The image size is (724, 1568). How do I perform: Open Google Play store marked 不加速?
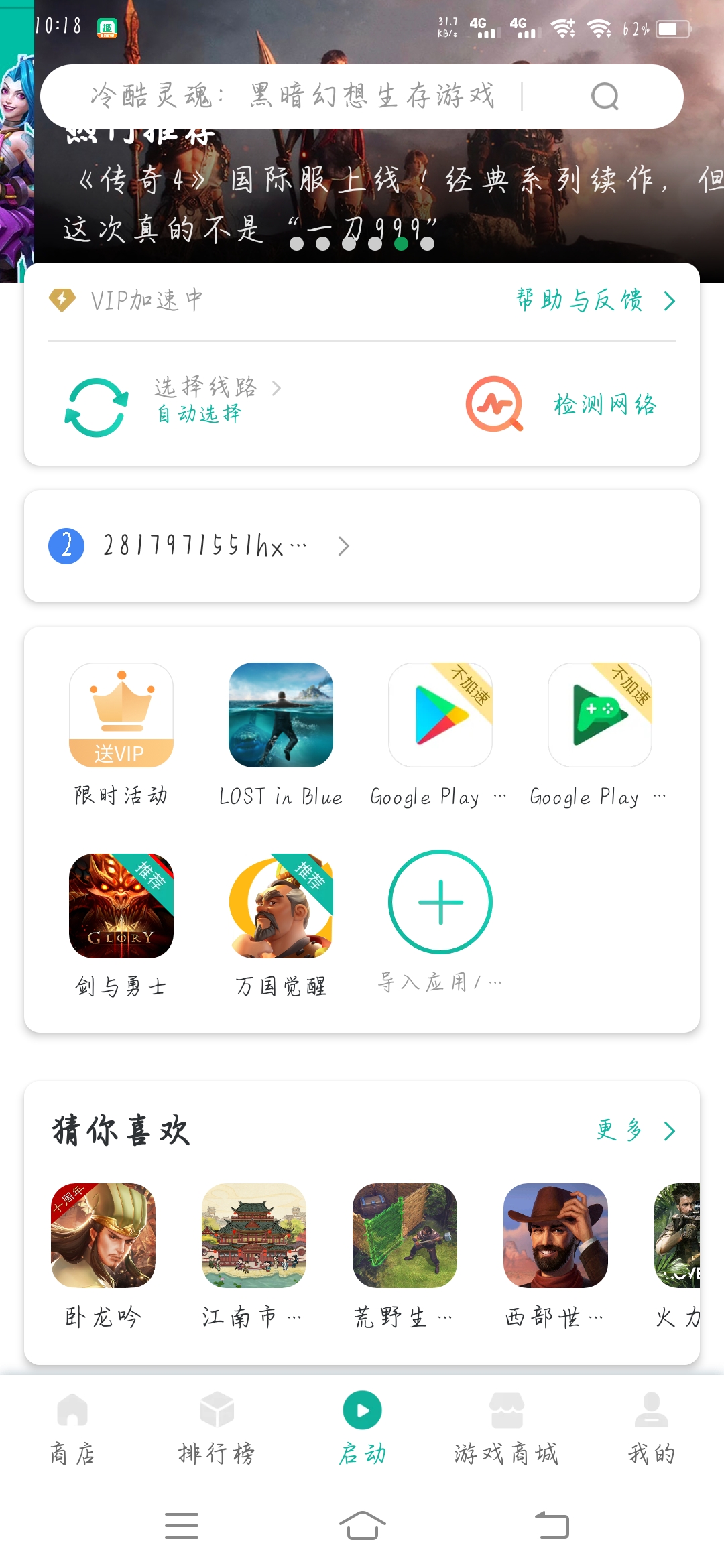[x=440, y=715]
